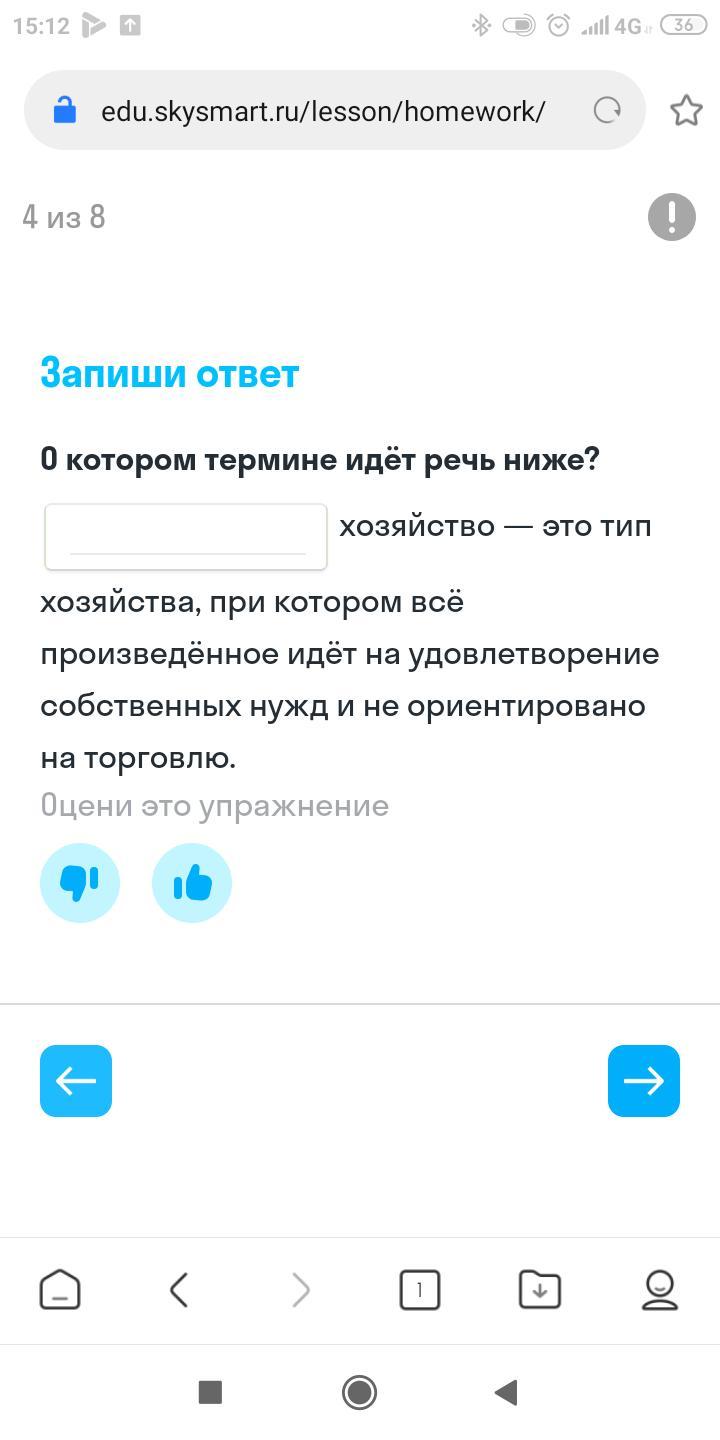Open the edu.skysmart.ru address bar
Viewport: 720px width, 1440px height.
tap(322, 110)
